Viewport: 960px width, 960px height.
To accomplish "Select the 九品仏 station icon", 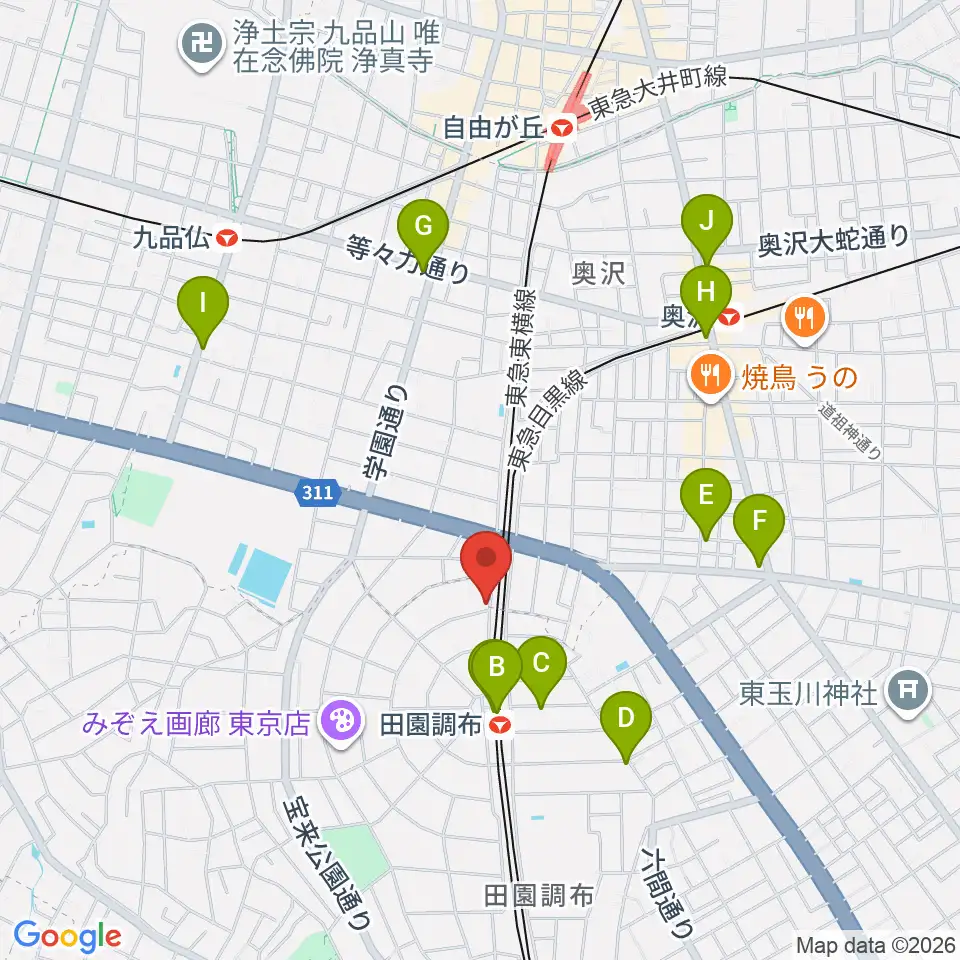I will (x=227, y=238).
